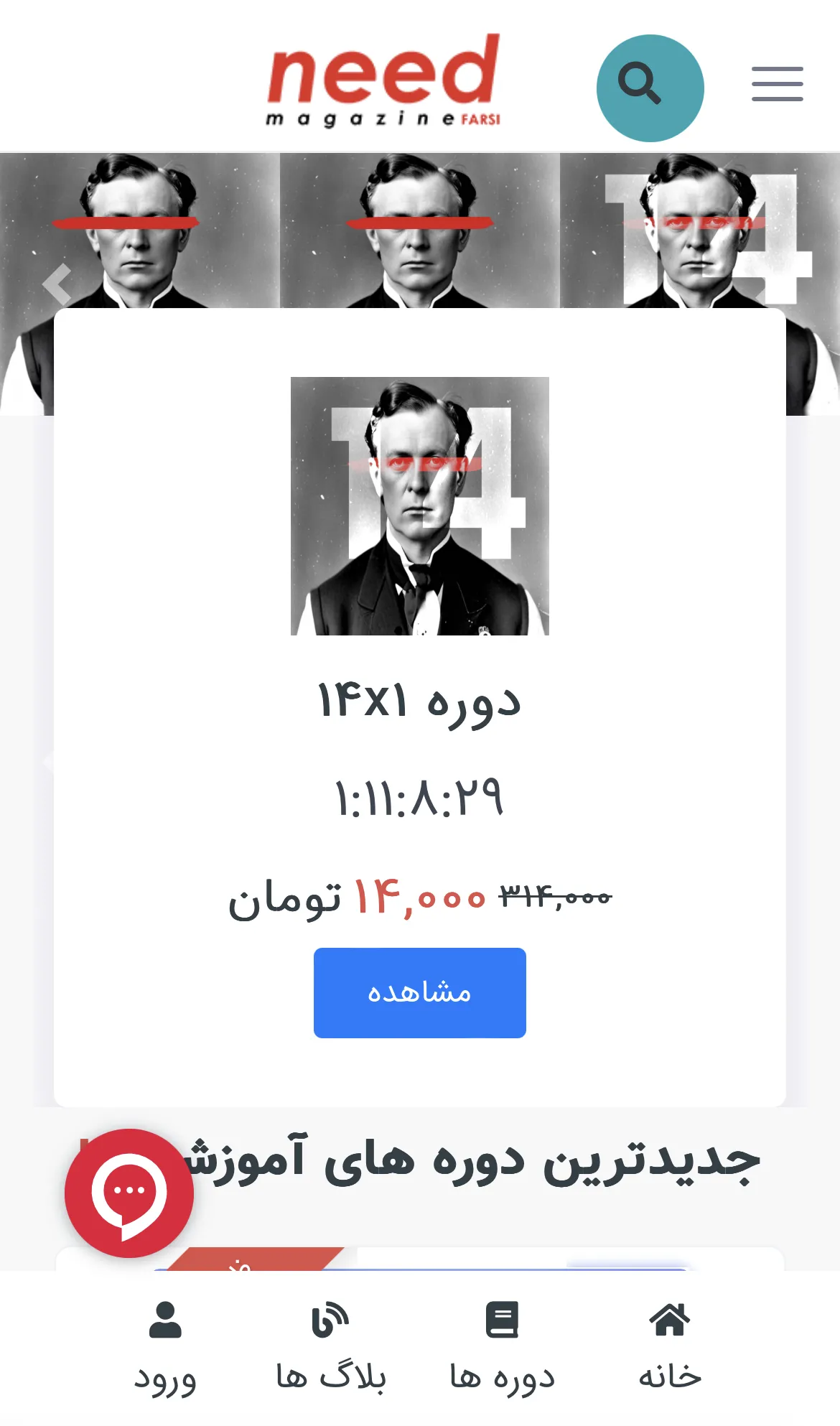Open the hamburger menu
The height and width of the screenshot is (1426, 840).
click(x=777, y=84)
